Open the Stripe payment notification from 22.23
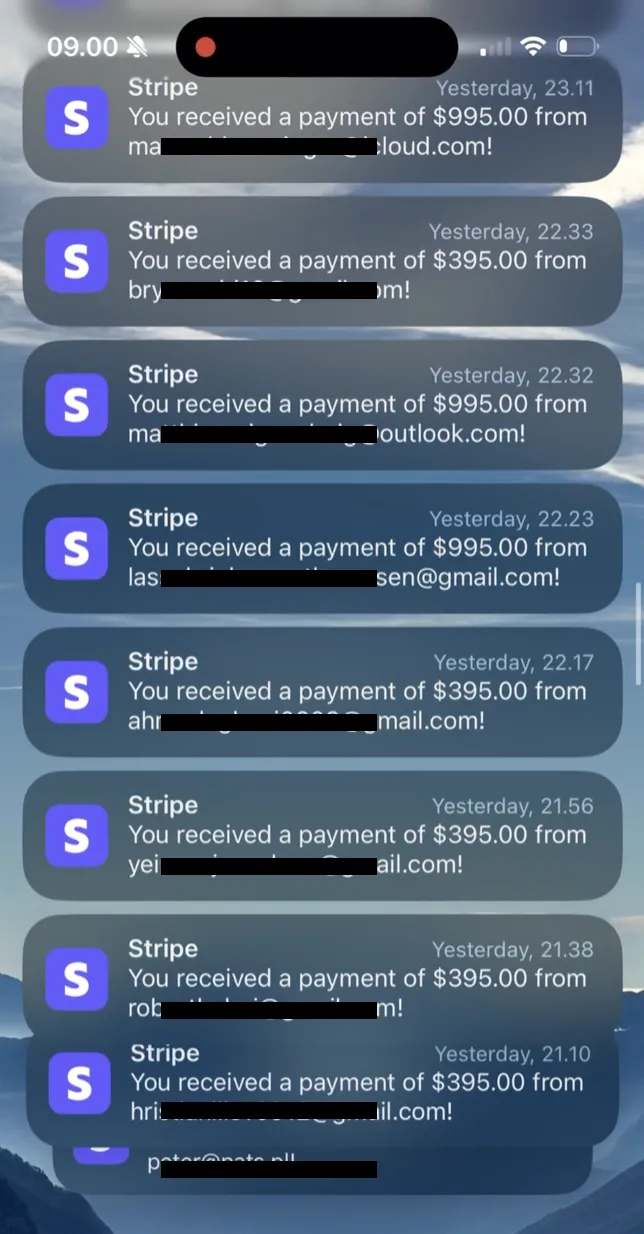644x1234 pixels. [322, 548]
